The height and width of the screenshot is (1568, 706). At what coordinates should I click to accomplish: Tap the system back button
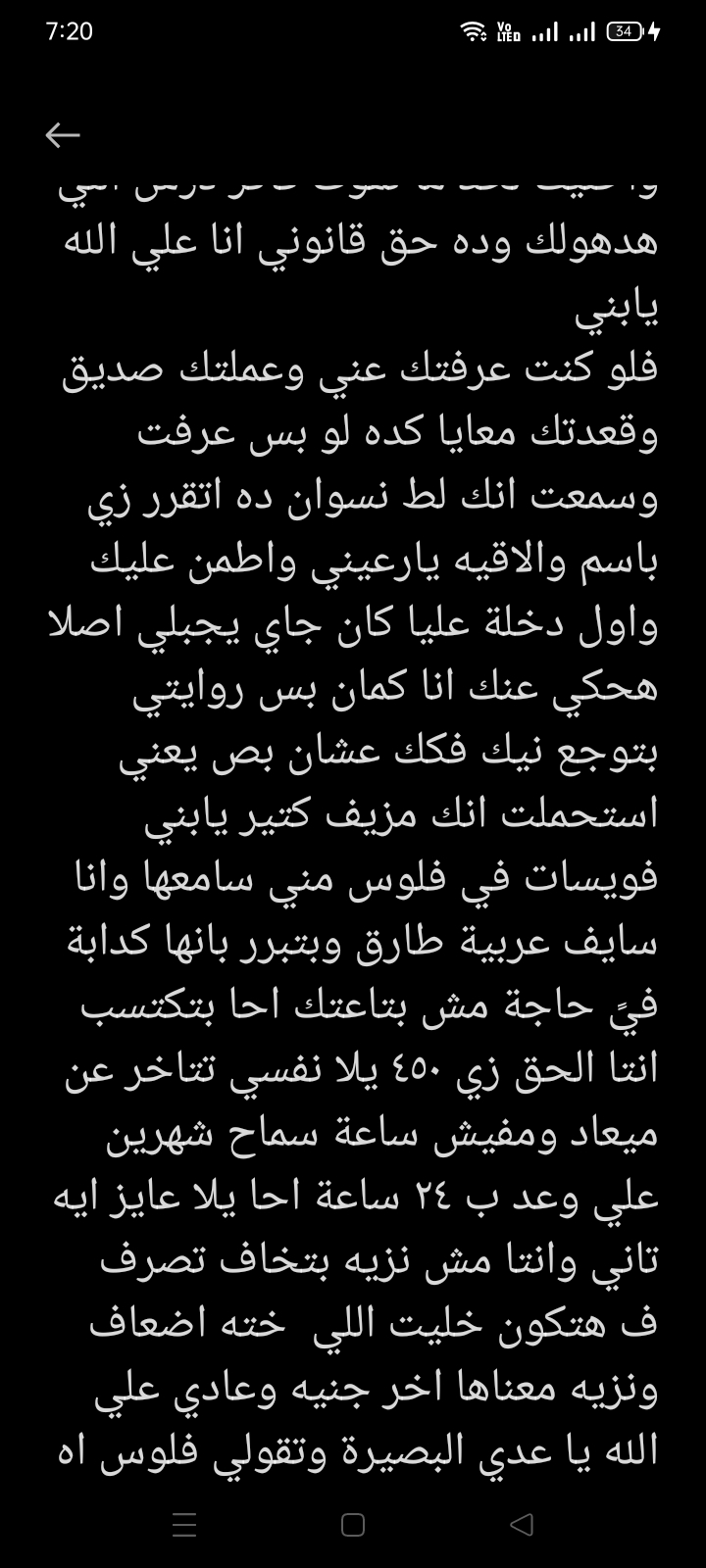[x=522, y=1524]
